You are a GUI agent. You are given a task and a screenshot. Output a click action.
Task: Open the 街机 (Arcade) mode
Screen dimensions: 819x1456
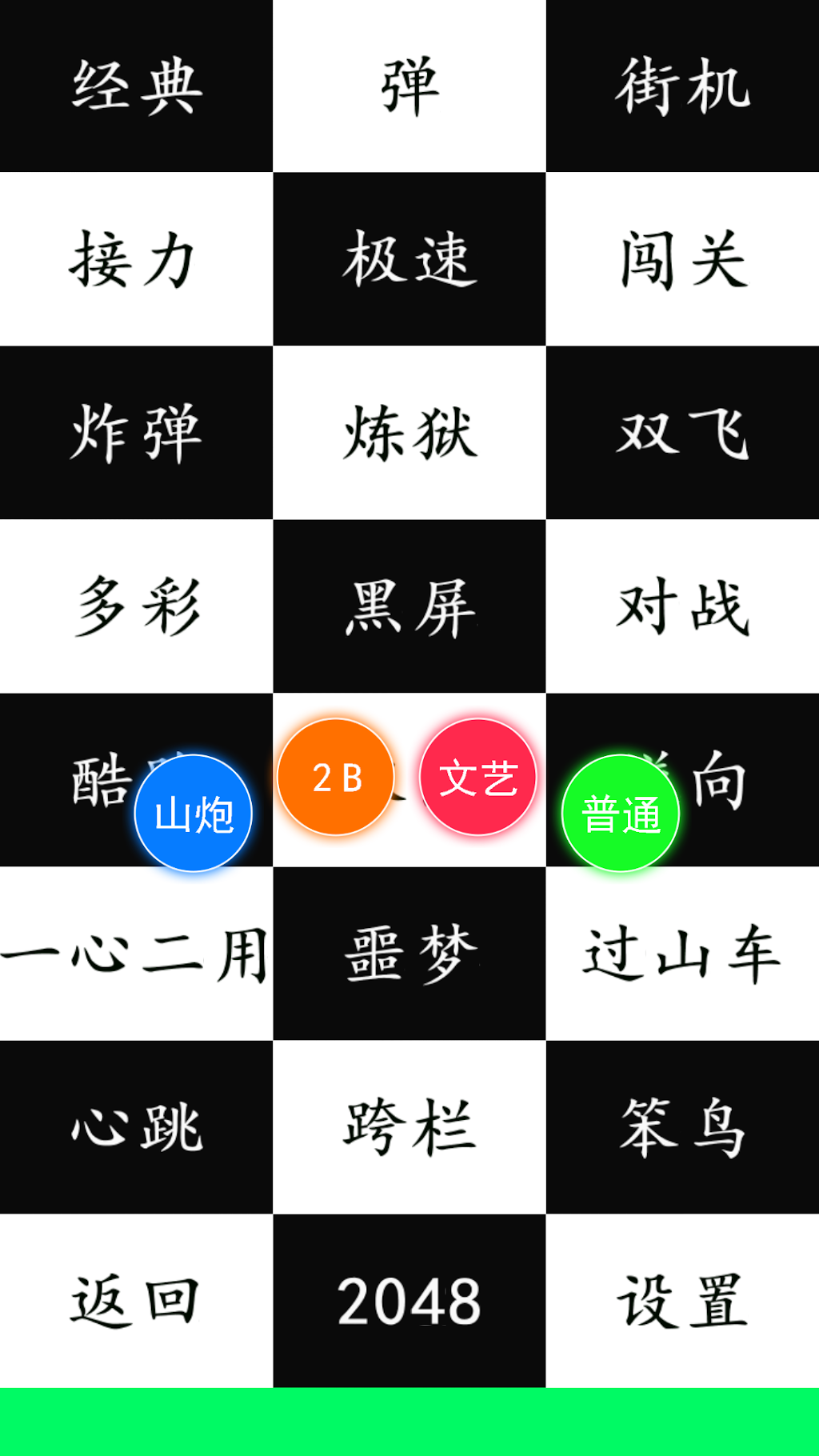coord(682,86)
